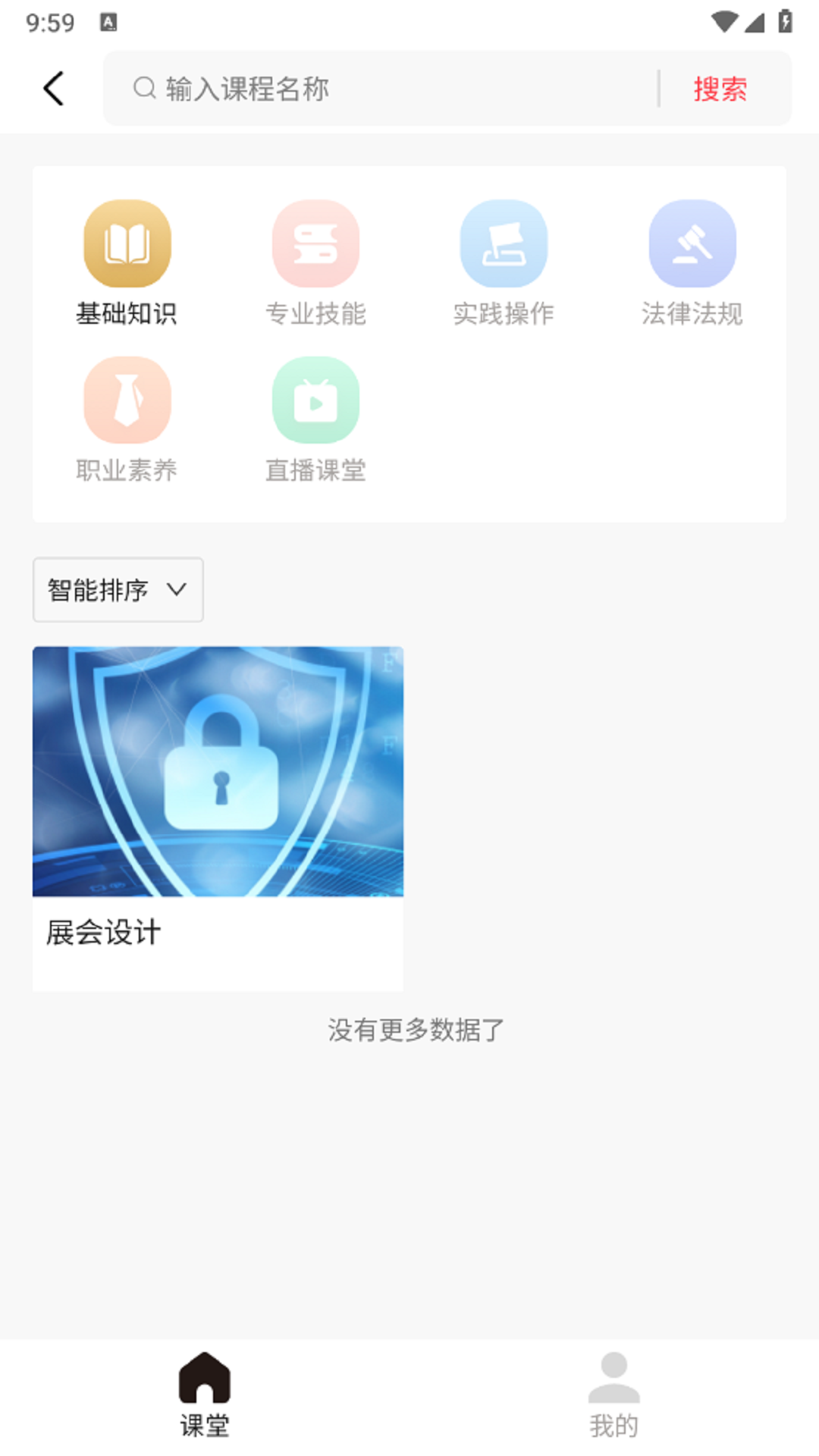This screenshot has width=819, height=1456.
Task: Expand the sort order chevron
Action: [x=177, y=590]
